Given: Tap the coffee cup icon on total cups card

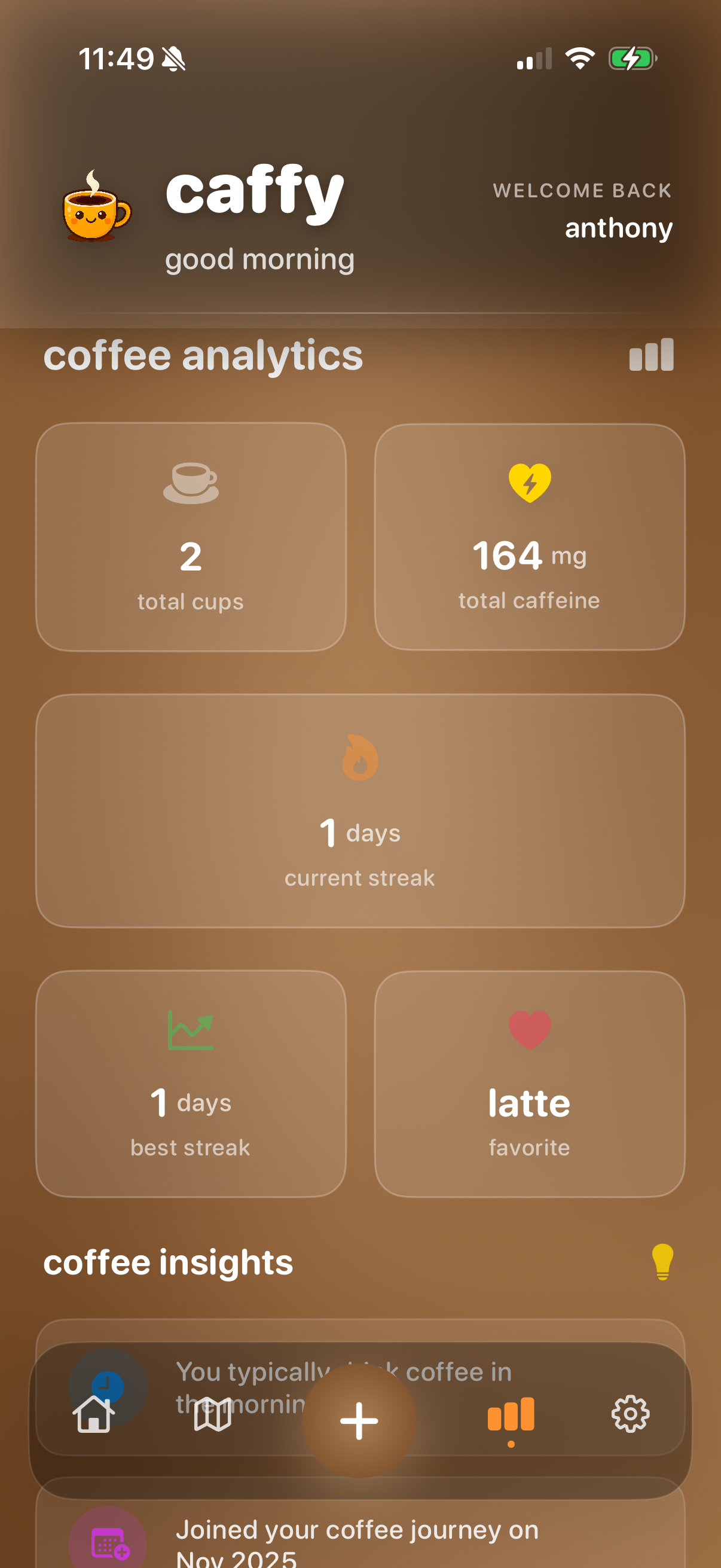Looking at the screenshot, I should [191, 483].
